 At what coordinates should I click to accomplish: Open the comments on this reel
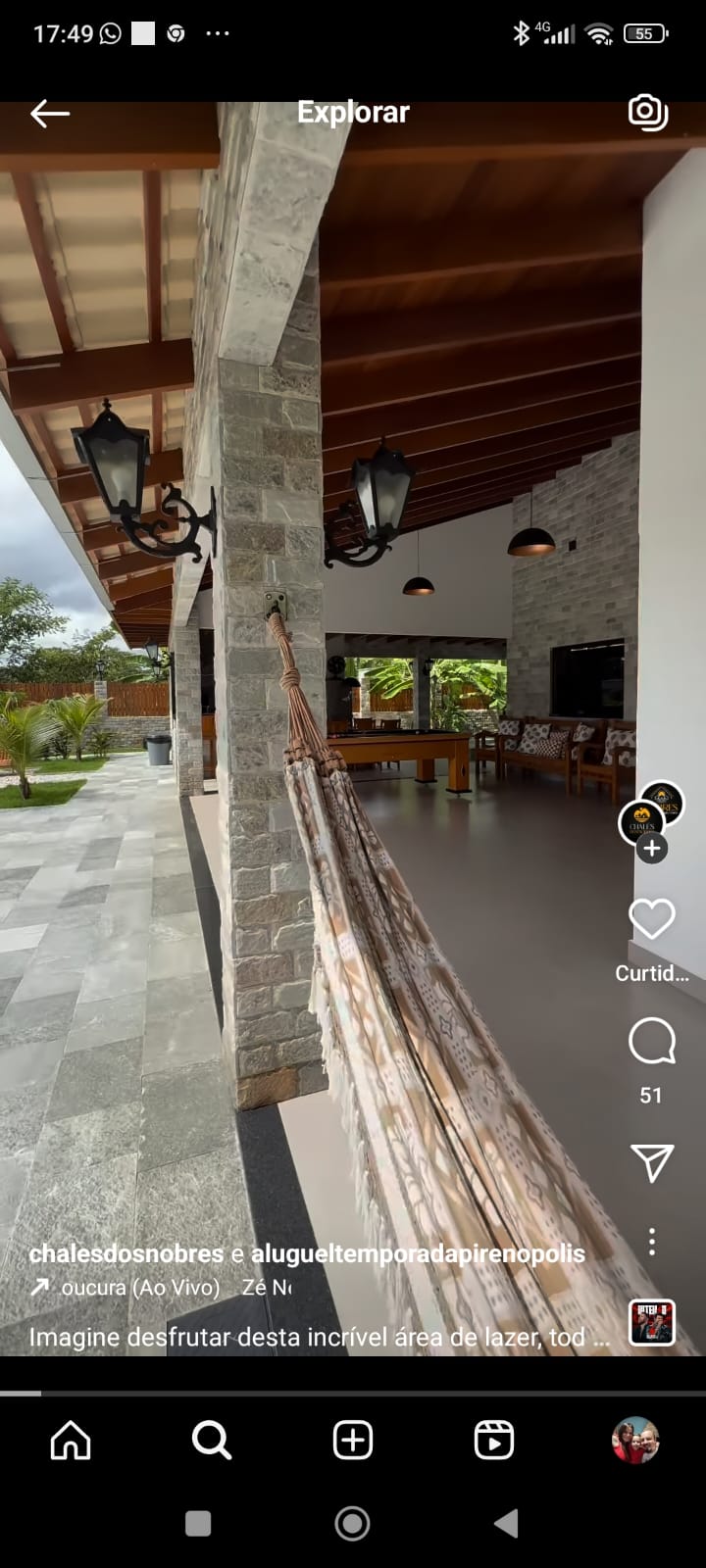652,1041
